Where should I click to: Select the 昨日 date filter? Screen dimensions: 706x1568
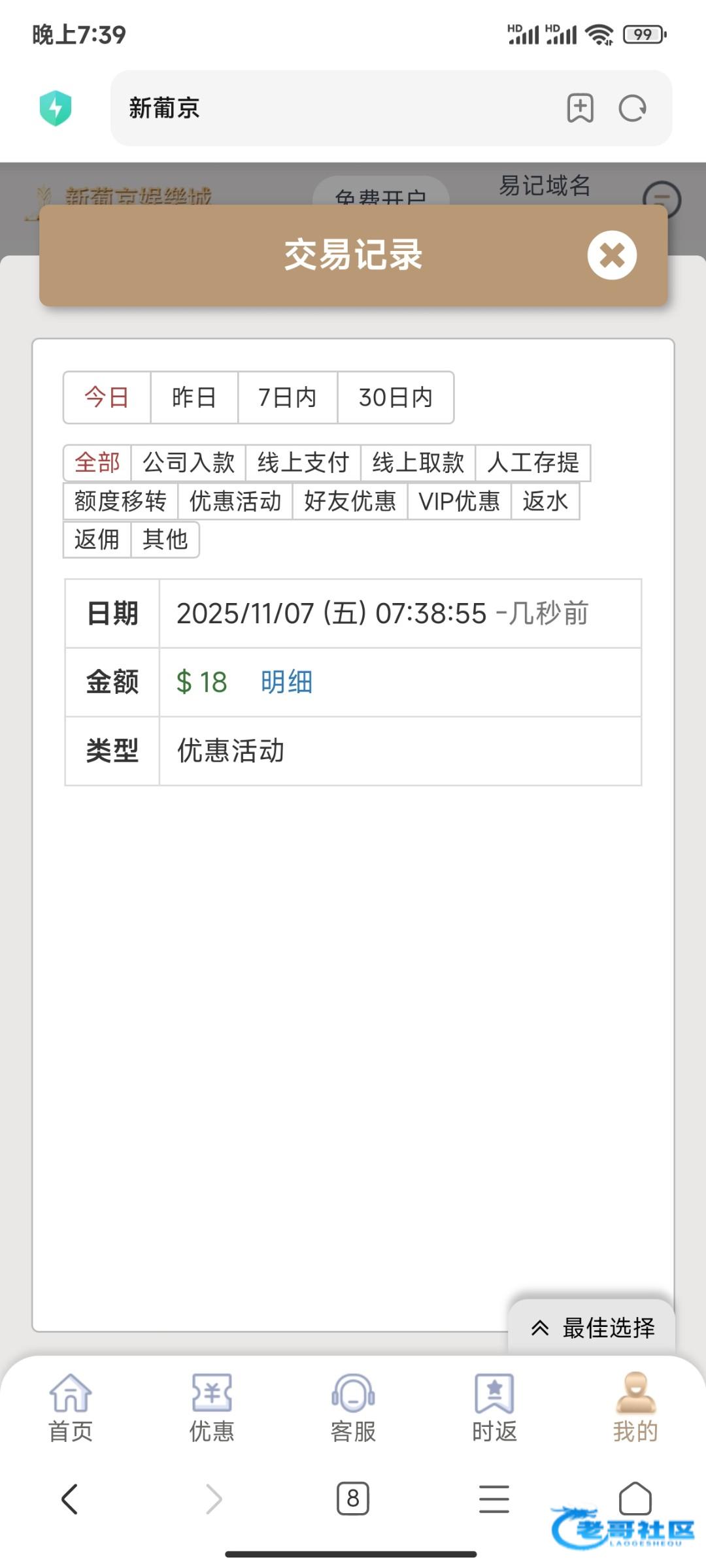tap(194, 397)
